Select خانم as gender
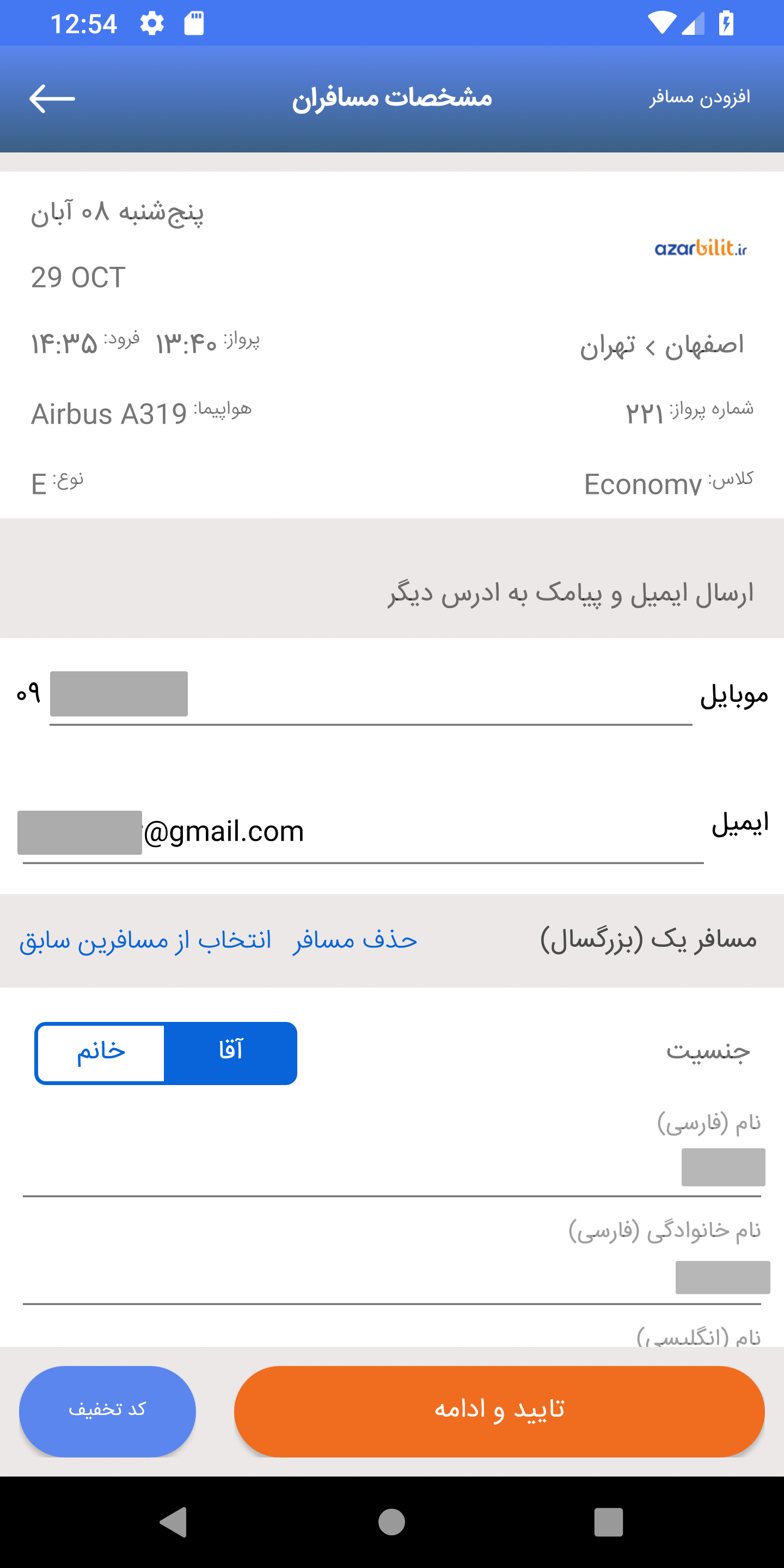This screenshot has width=784, height=1568. [101, 1052]
